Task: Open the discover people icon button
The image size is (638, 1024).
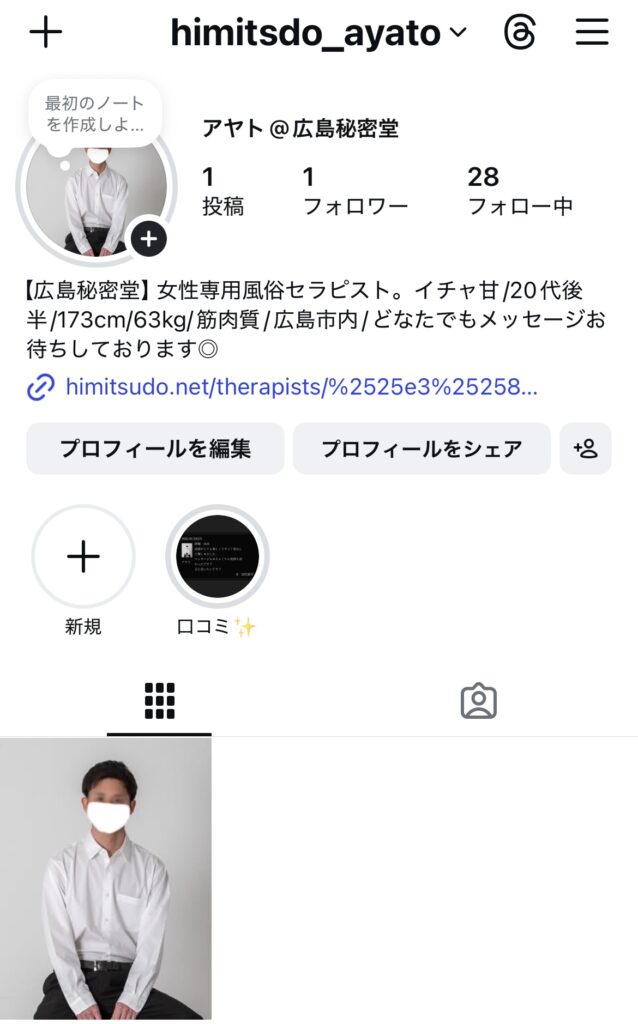Action: [x=585, y=449]
